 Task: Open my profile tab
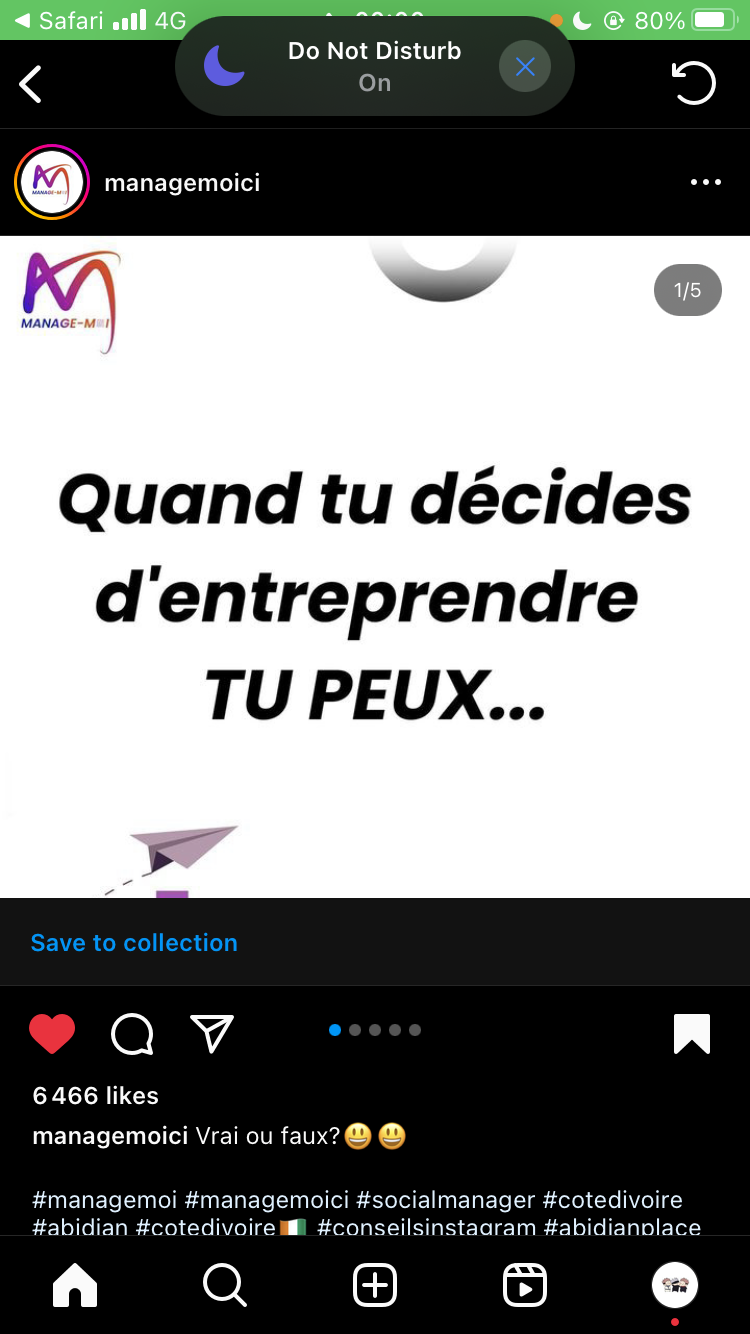click(x=675, y=1285)
